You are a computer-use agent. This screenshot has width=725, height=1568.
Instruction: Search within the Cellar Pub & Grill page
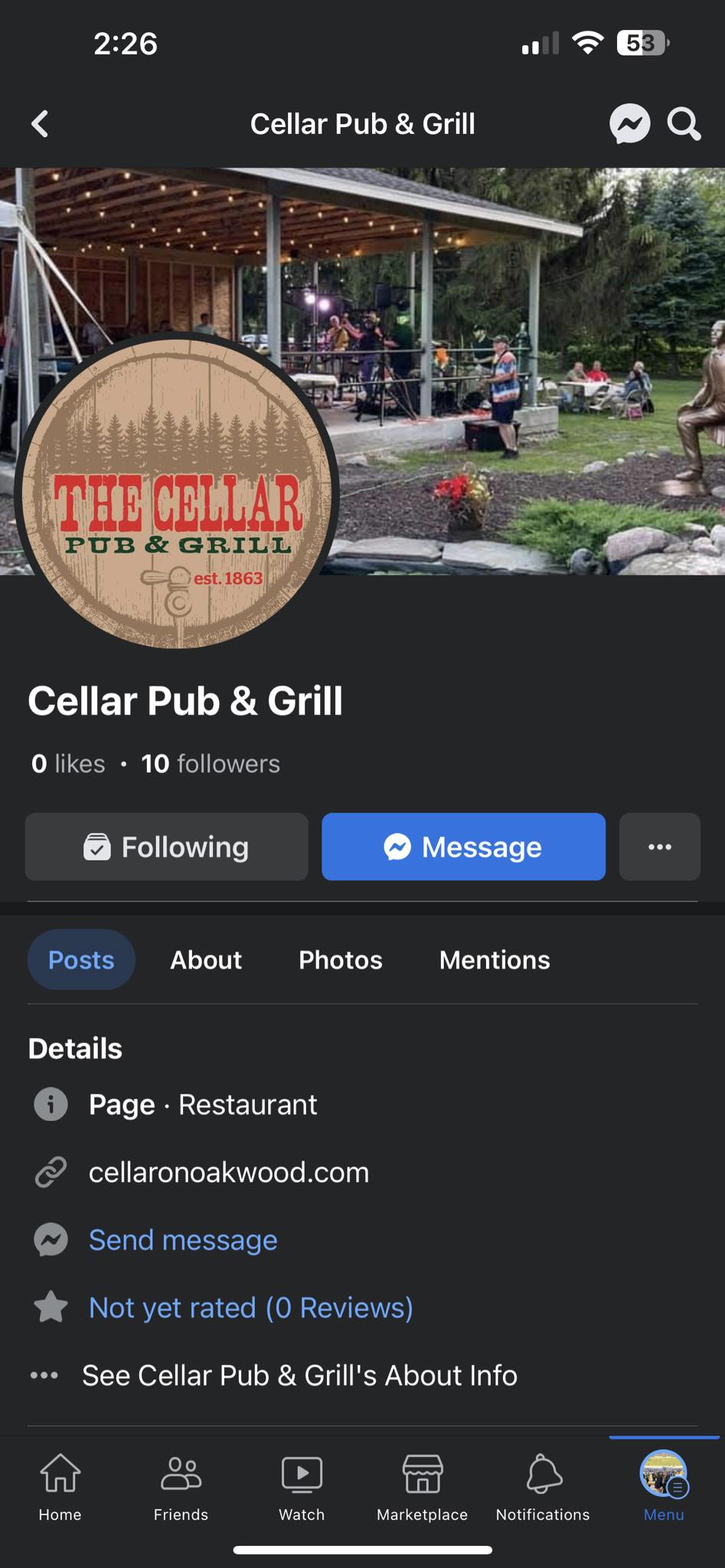click(x=684, y=123)
